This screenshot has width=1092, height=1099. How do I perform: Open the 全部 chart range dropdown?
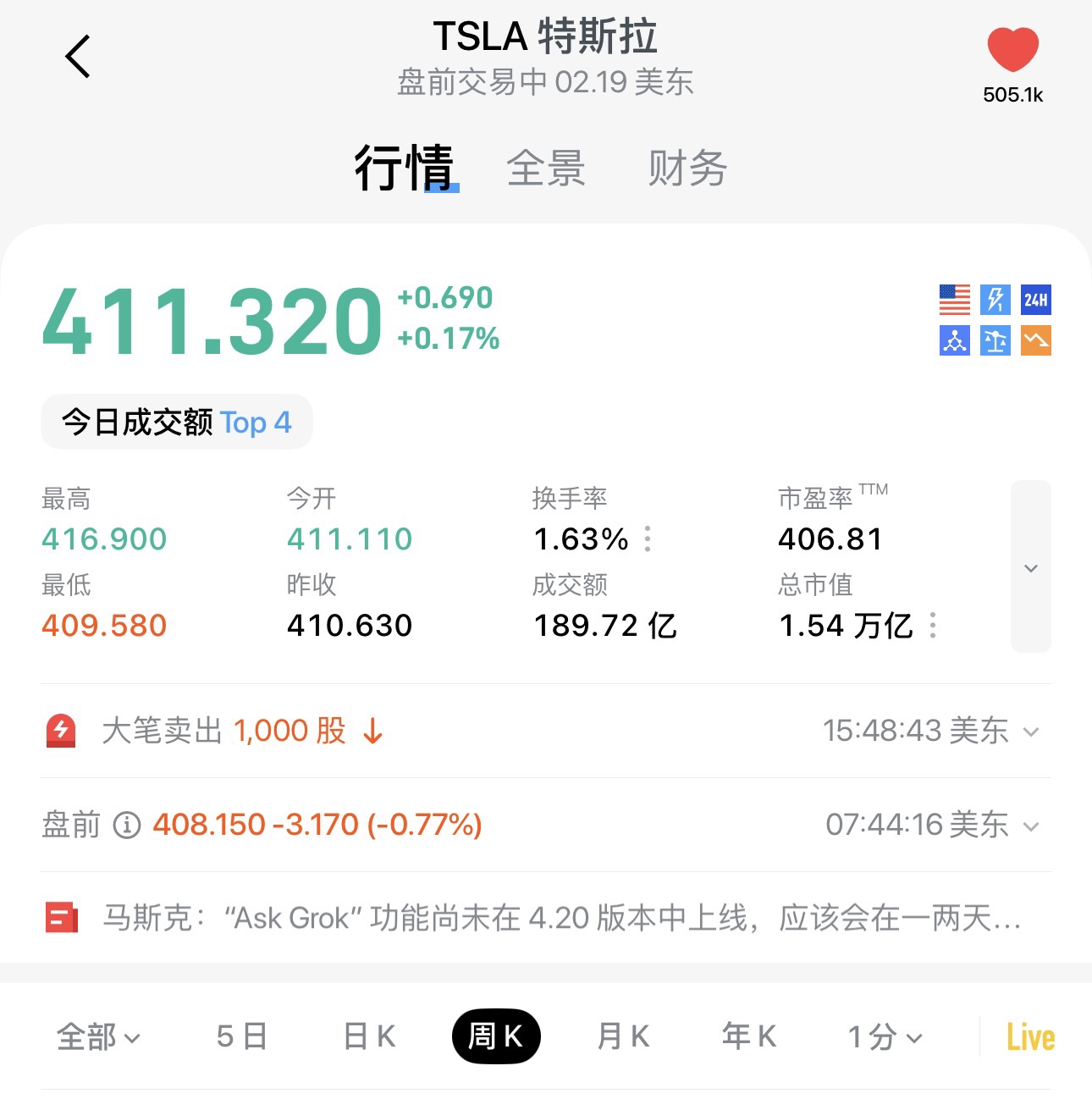point(98,1036)
